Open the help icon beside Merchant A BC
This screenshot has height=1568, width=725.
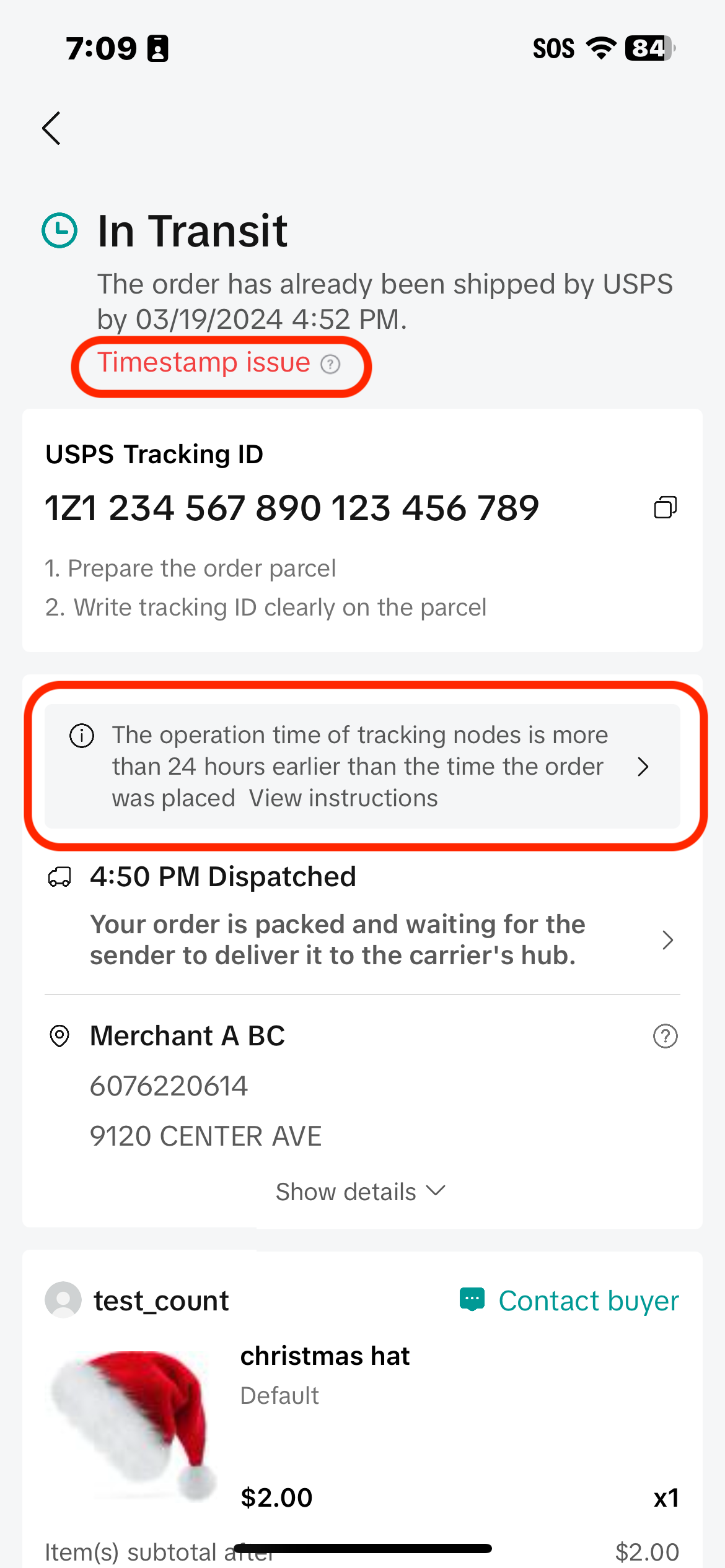665,1036
